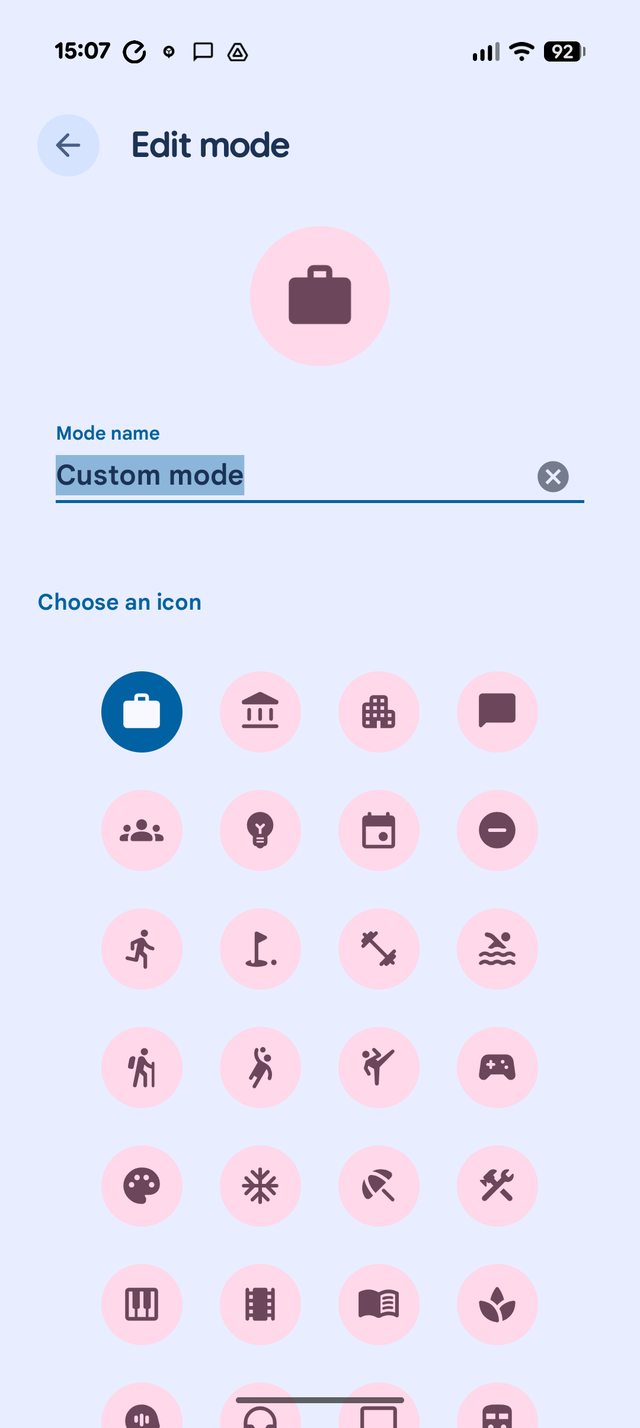Edit the Mode name field

290,475
